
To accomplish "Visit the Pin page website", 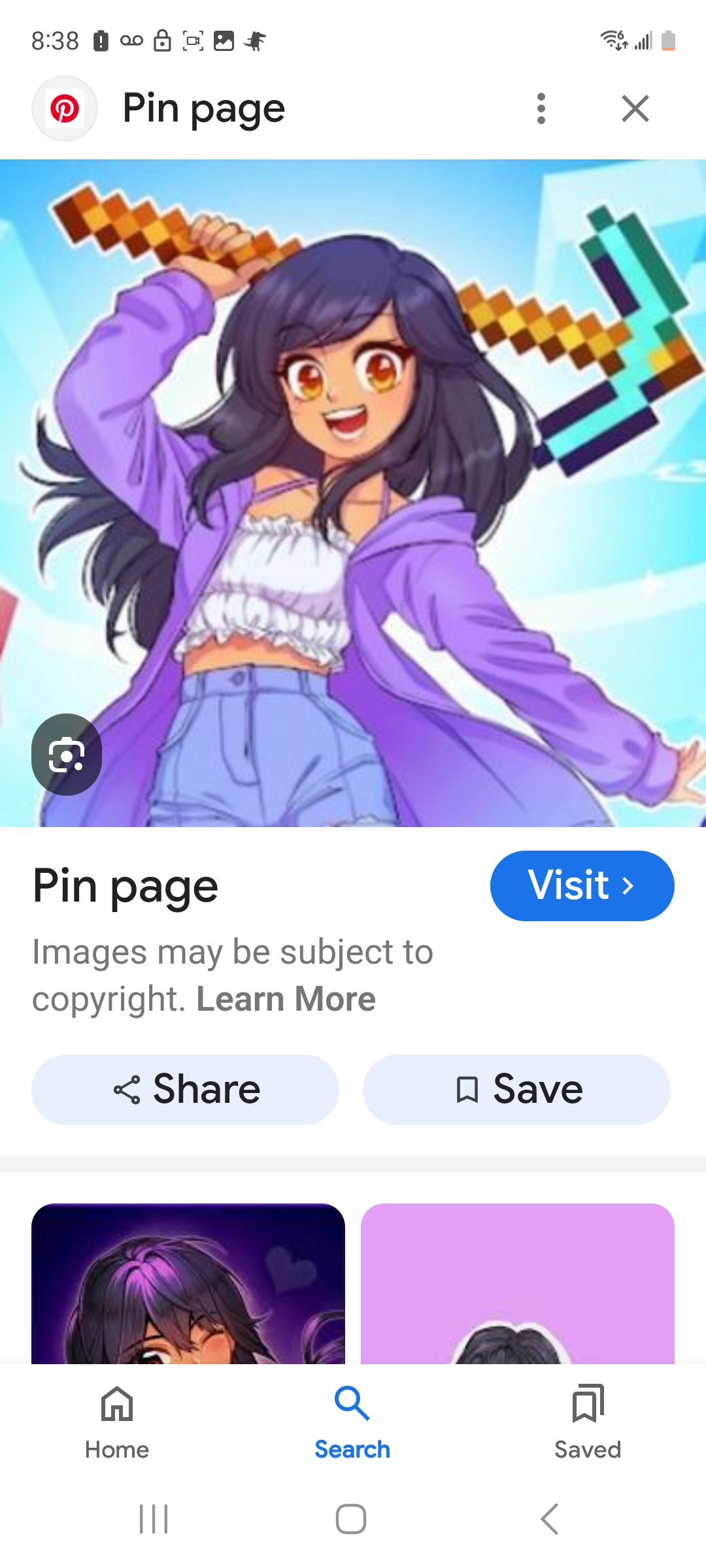I will 582,885.
